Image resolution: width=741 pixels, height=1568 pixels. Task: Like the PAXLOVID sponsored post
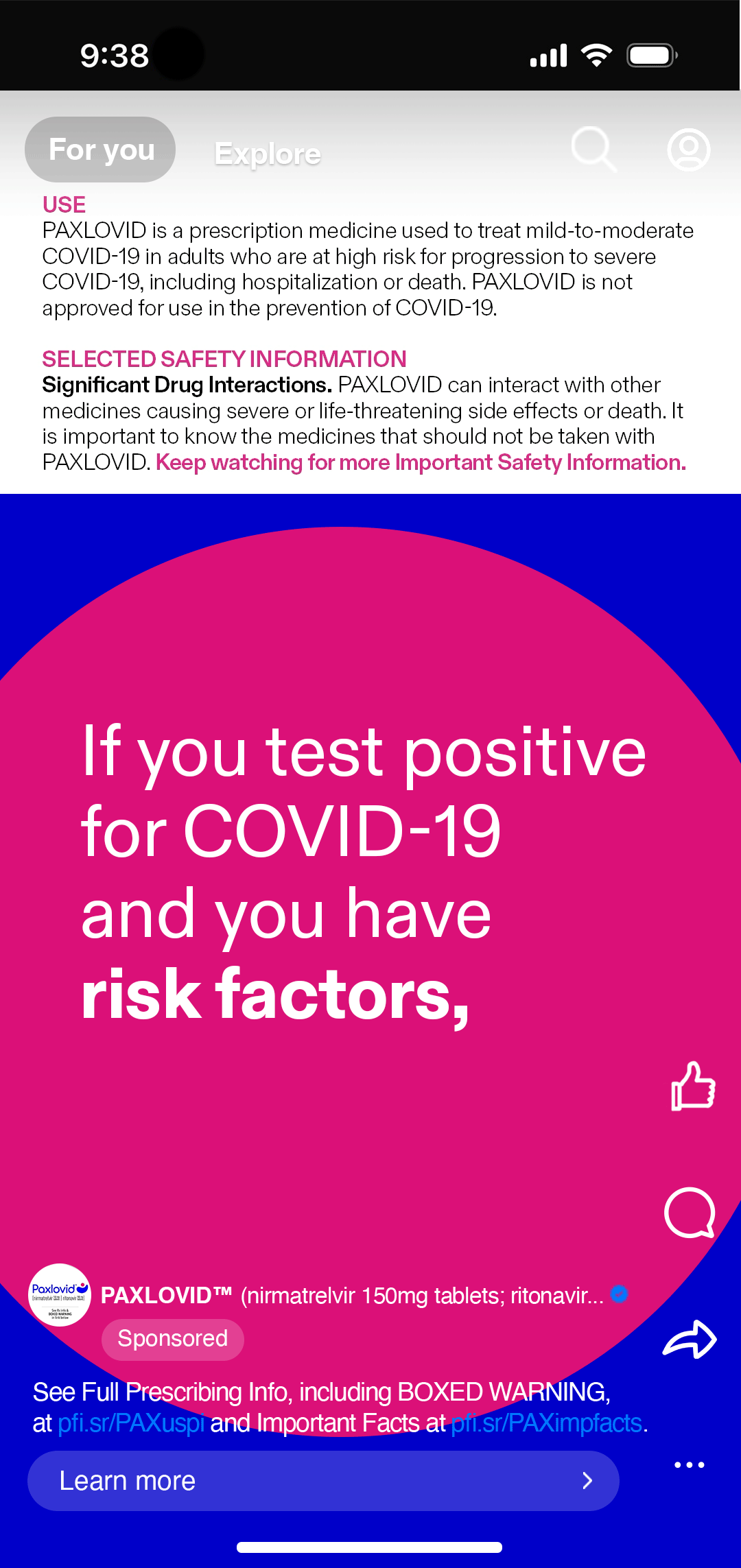(693, 1086)
